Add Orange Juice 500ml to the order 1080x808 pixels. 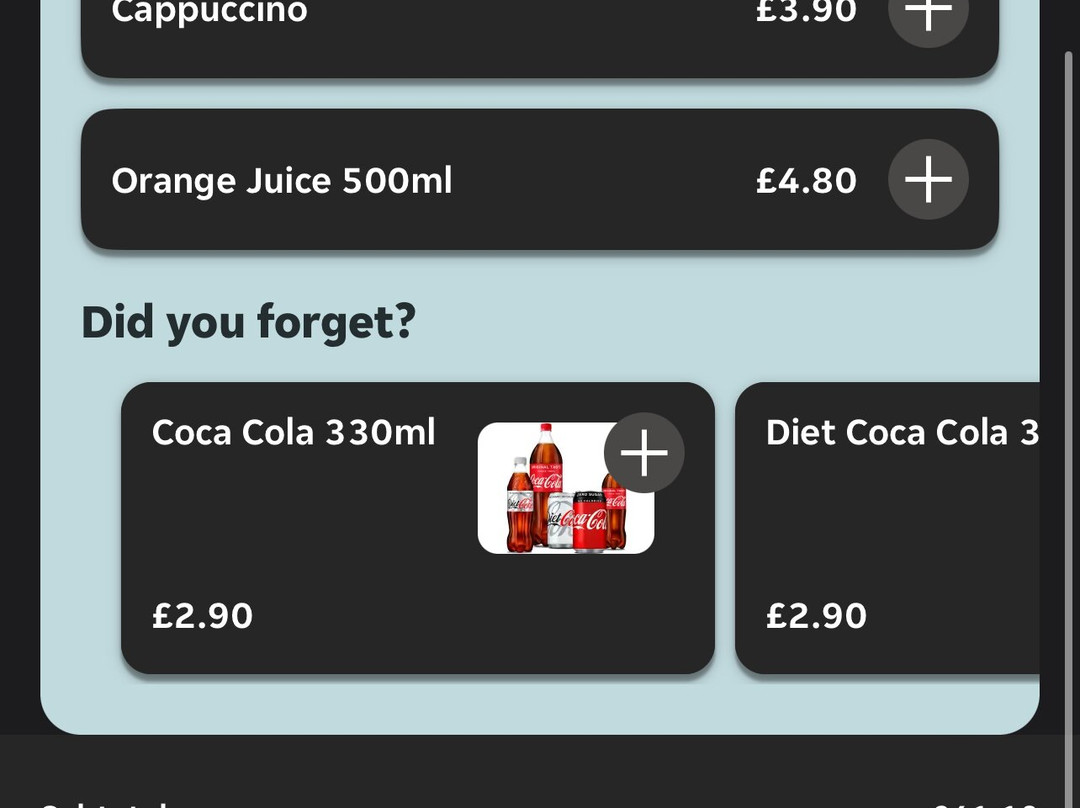(928, 179)
